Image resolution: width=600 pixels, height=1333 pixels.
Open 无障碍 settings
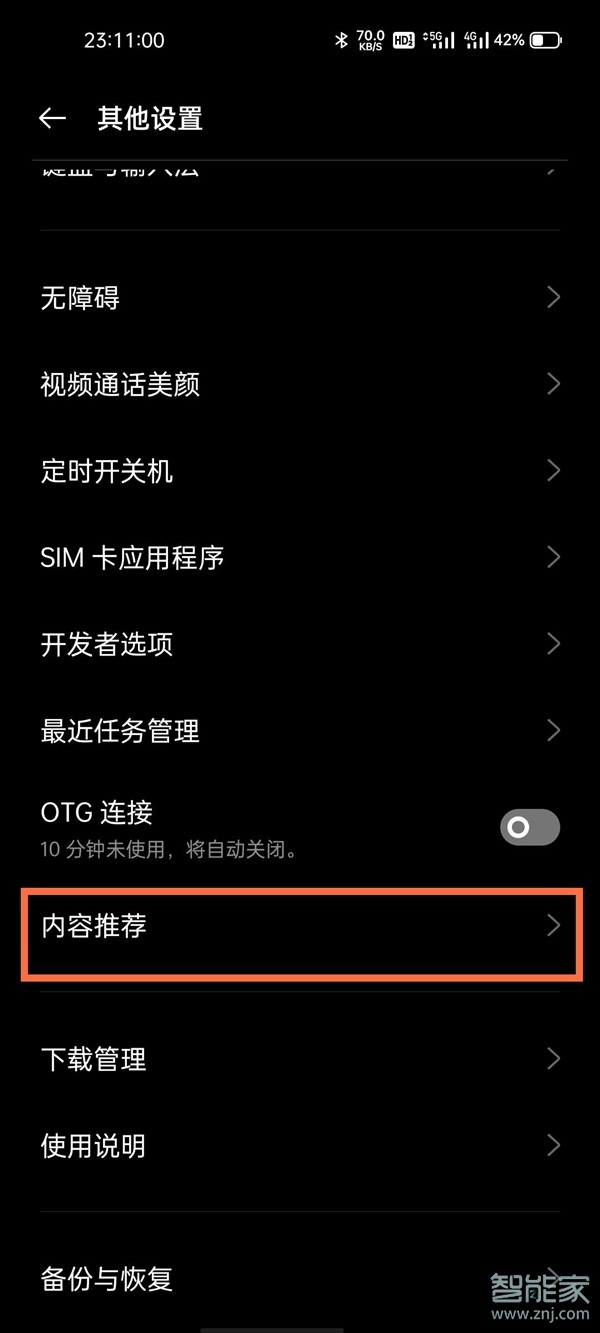point(300,298)
